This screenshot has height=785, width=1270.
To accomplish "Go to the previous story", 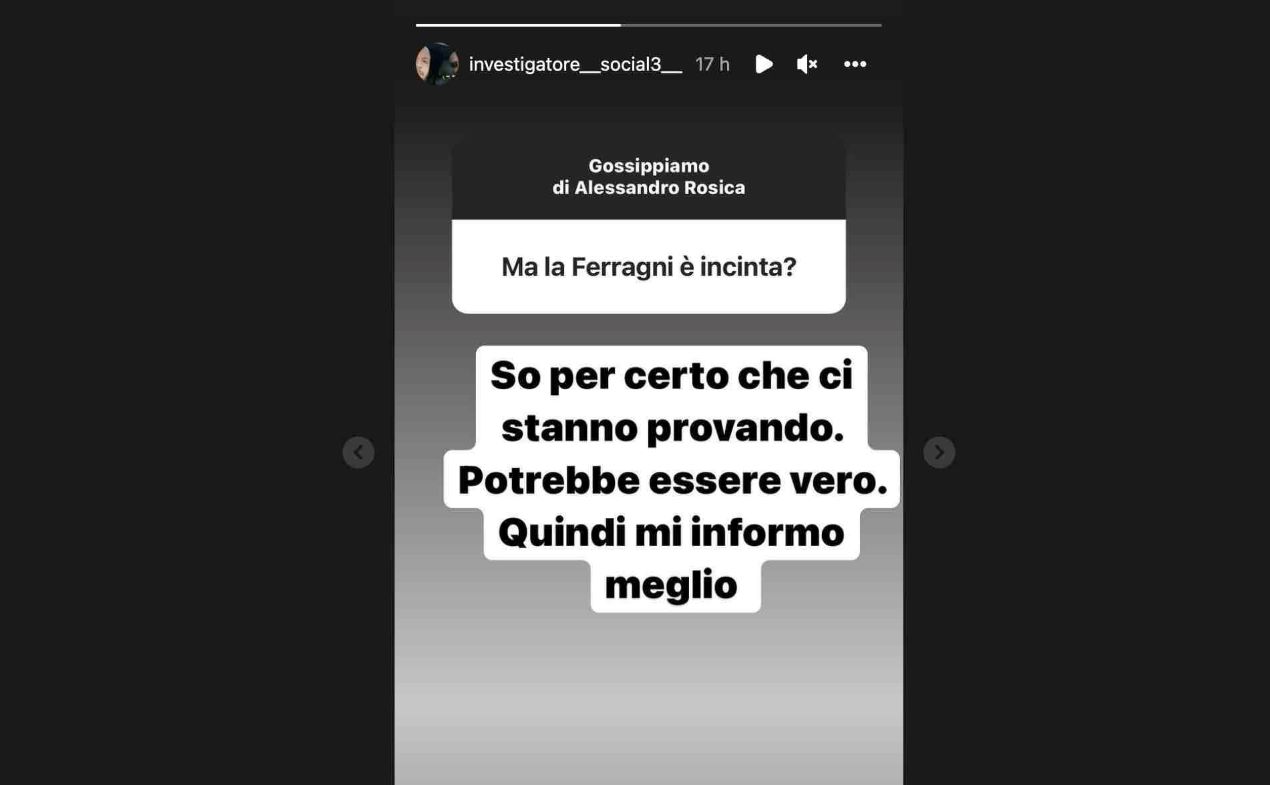I will [358, 452].
